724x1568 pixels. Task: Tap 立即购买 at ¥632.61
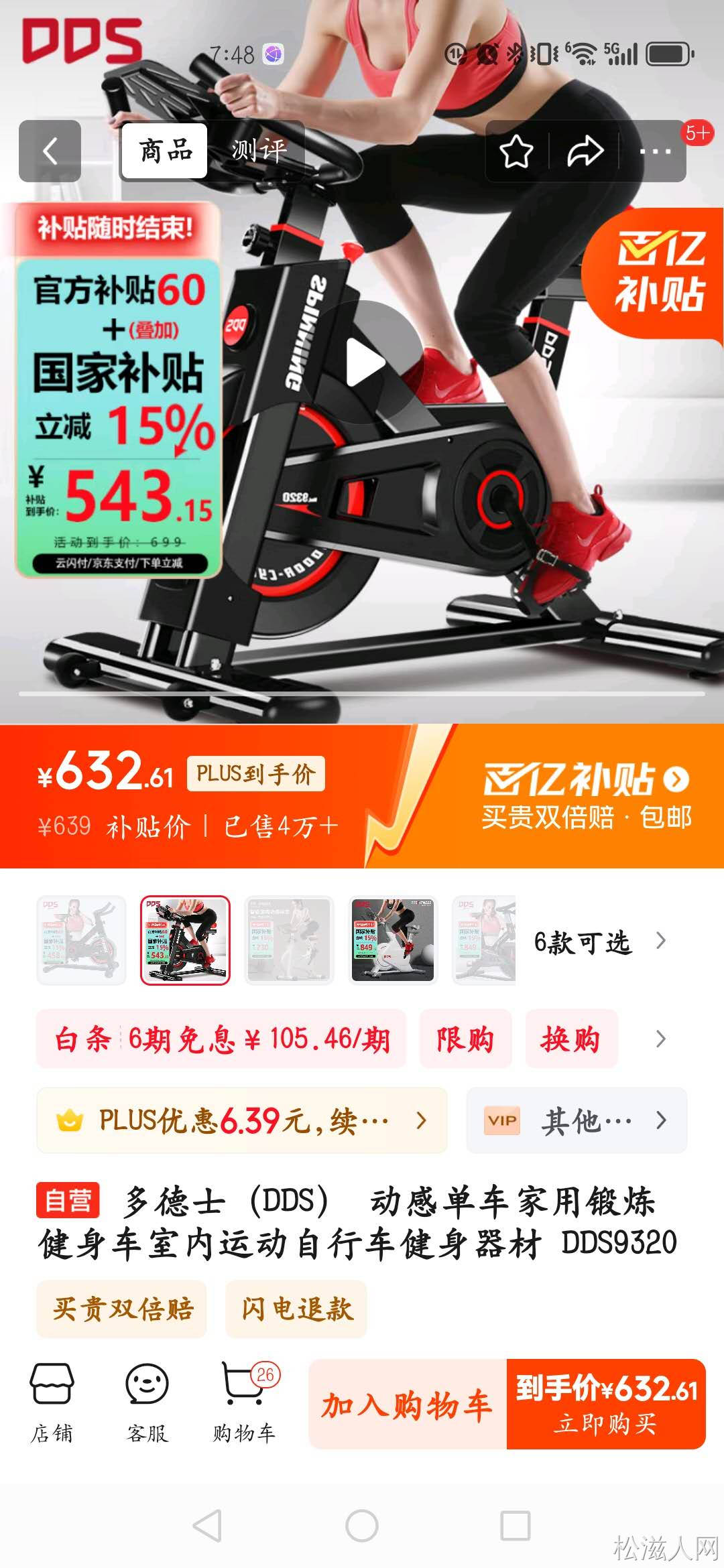pyautogui.click(x=606, y=1404)
